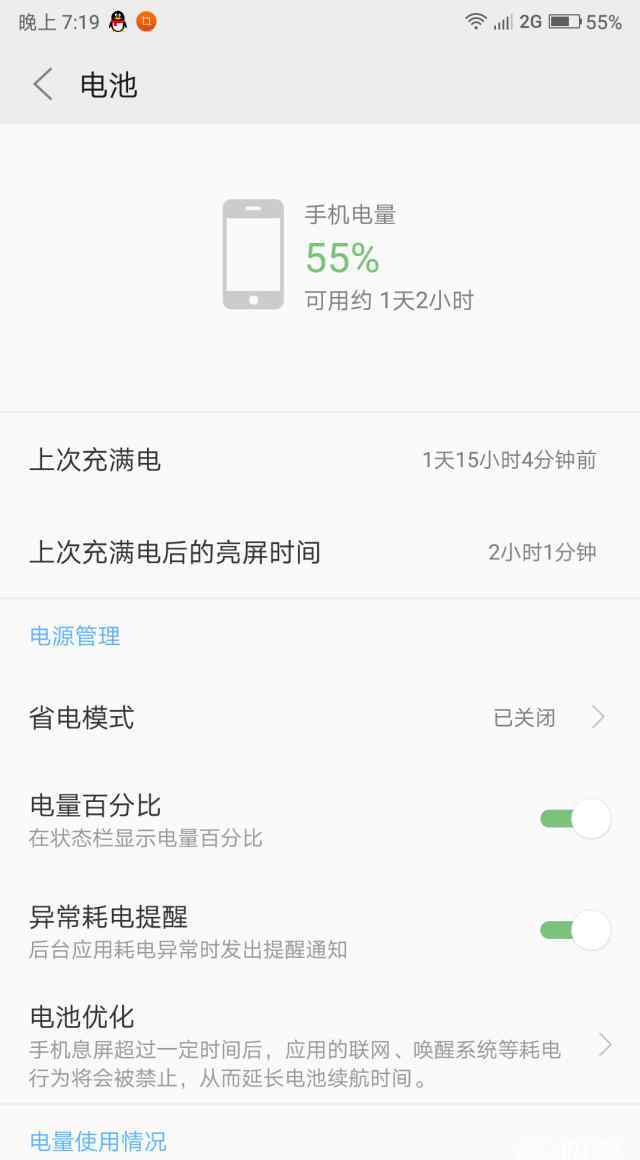This screenshot has width=640, height=1160.
Task: Disable the 异常耗电提醒 switch
Action: (x=575, y=930)
